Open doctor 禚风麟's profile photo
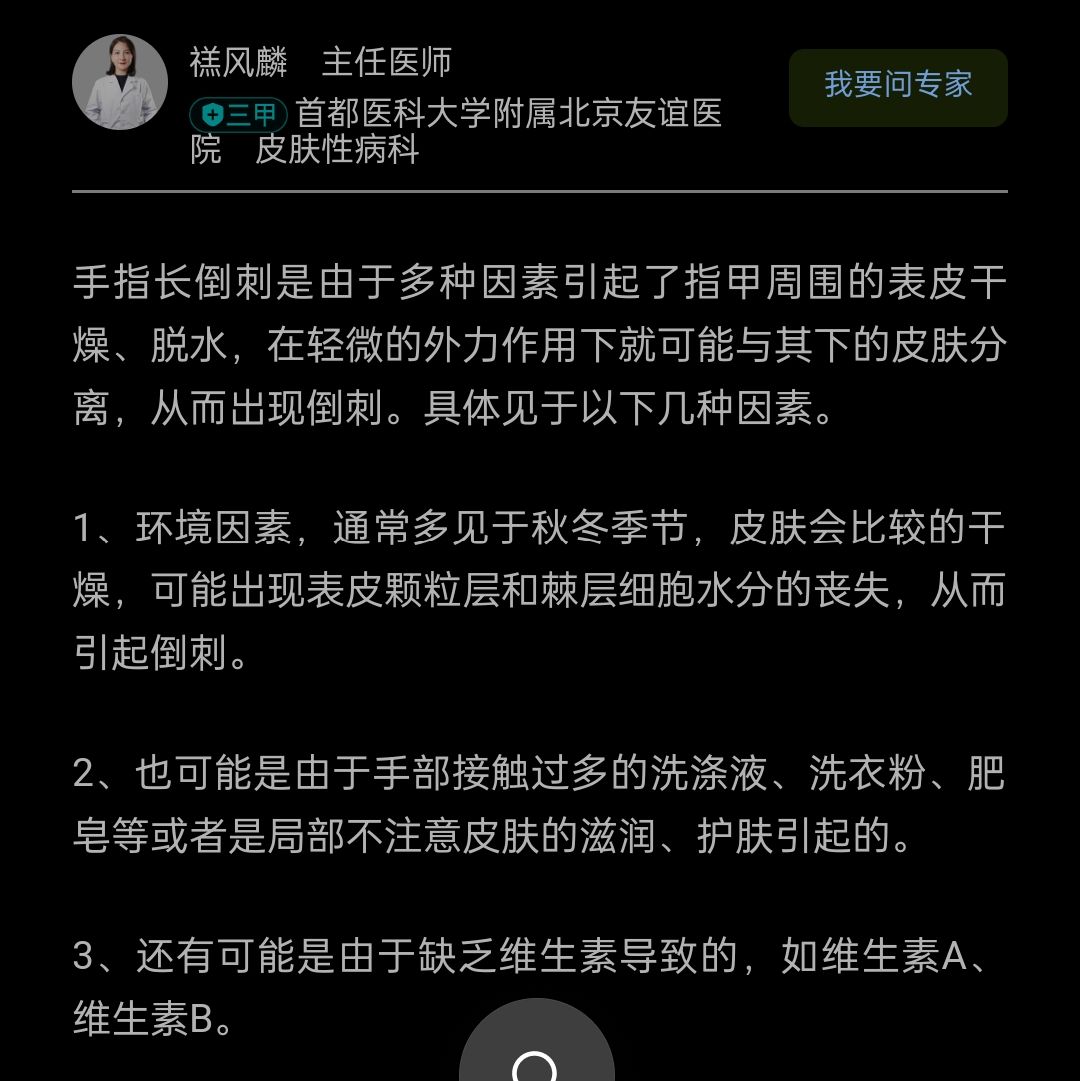The image size is (1080, 1081). coord(120,83)
